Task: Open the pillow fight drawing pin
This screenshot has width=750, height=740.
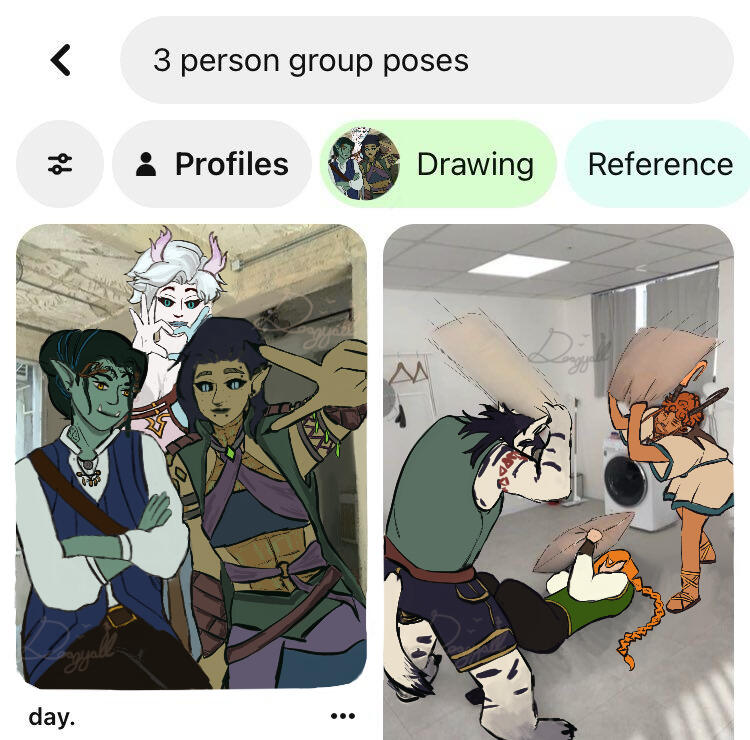Action: (558, 482)
